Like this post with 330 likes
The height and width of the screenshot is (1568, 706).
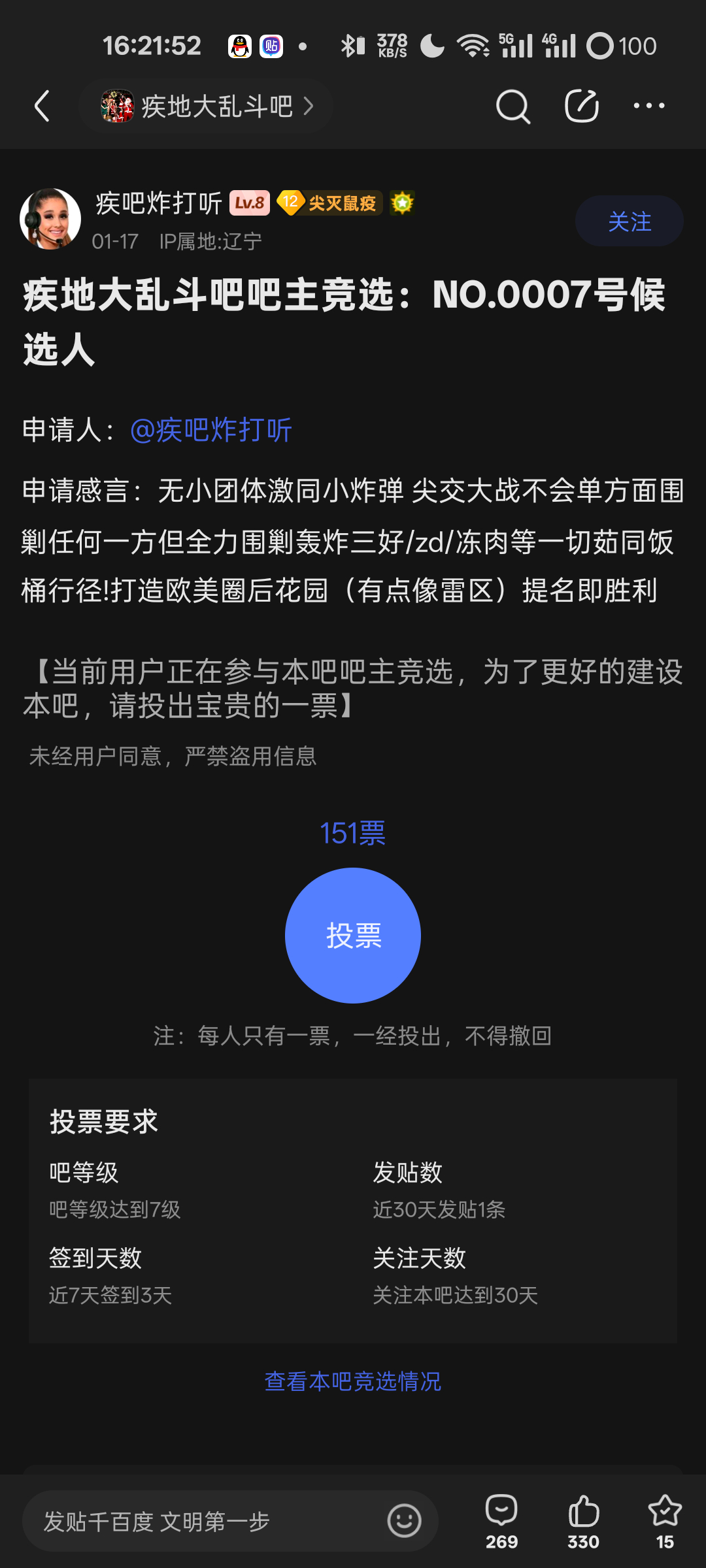tap(583, 1521)
